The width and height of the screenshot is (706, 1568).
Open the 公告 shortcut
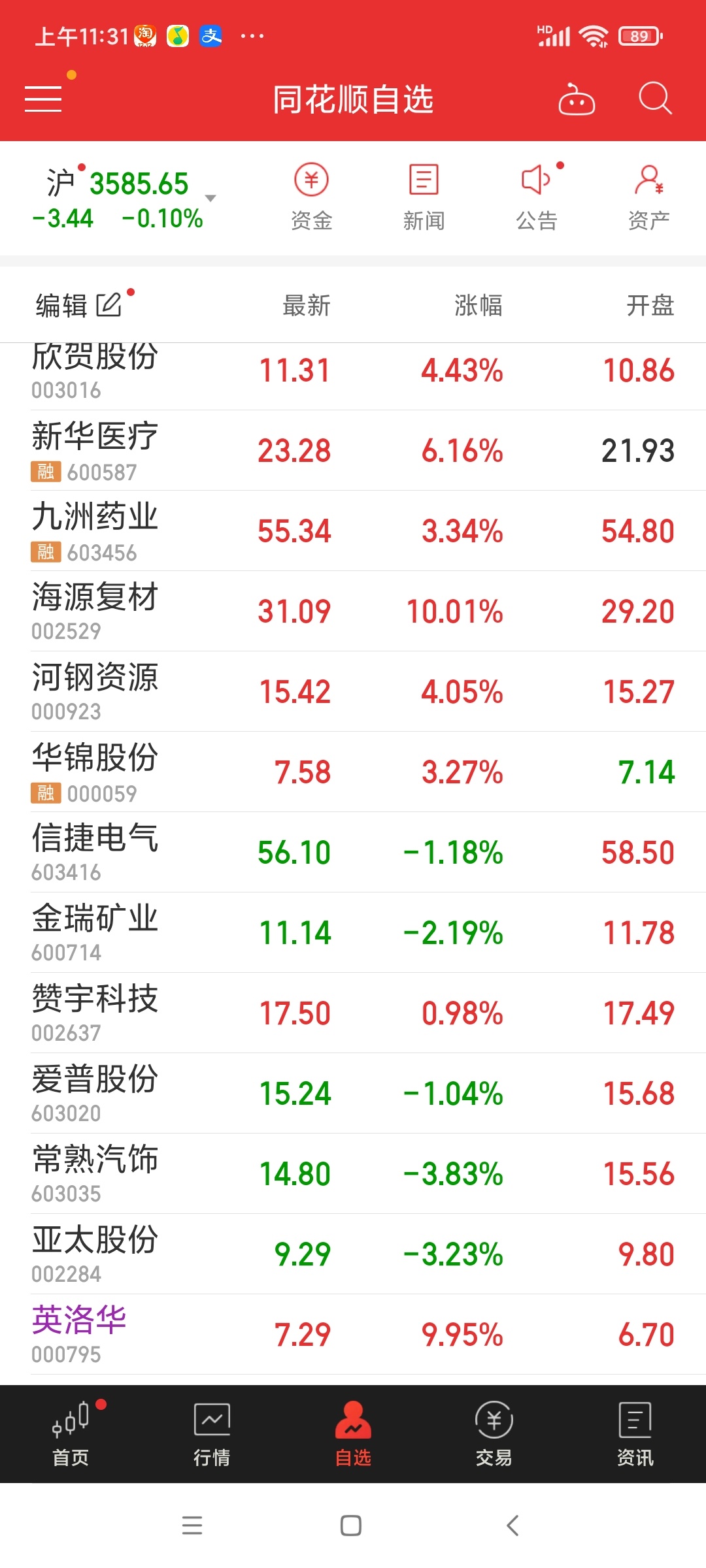537,197
